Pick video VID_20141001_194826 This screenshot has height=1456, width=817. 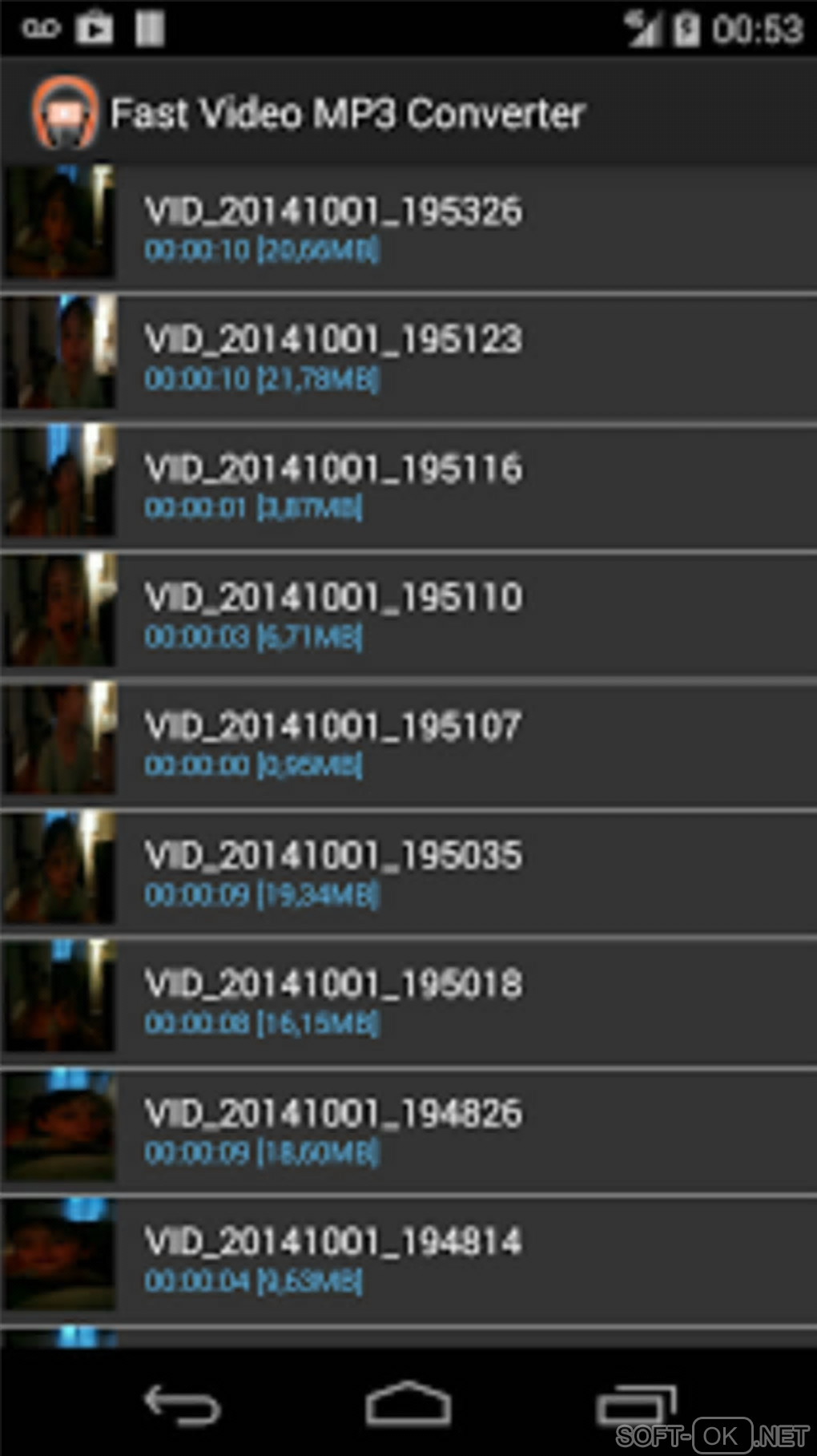pyautogui.click(x=408, y=1130)
